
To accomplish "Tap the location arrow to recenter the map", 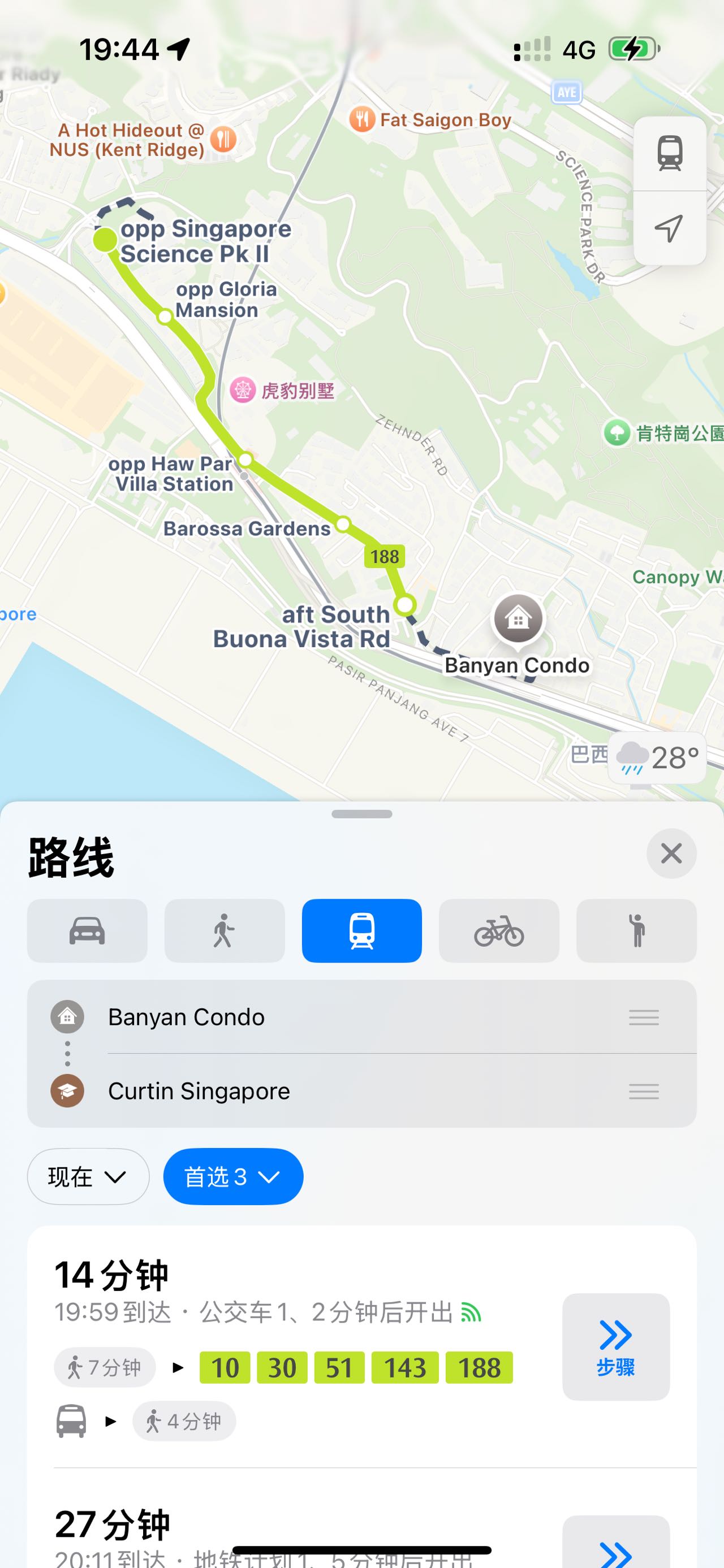I will click(x=669, y=228).
